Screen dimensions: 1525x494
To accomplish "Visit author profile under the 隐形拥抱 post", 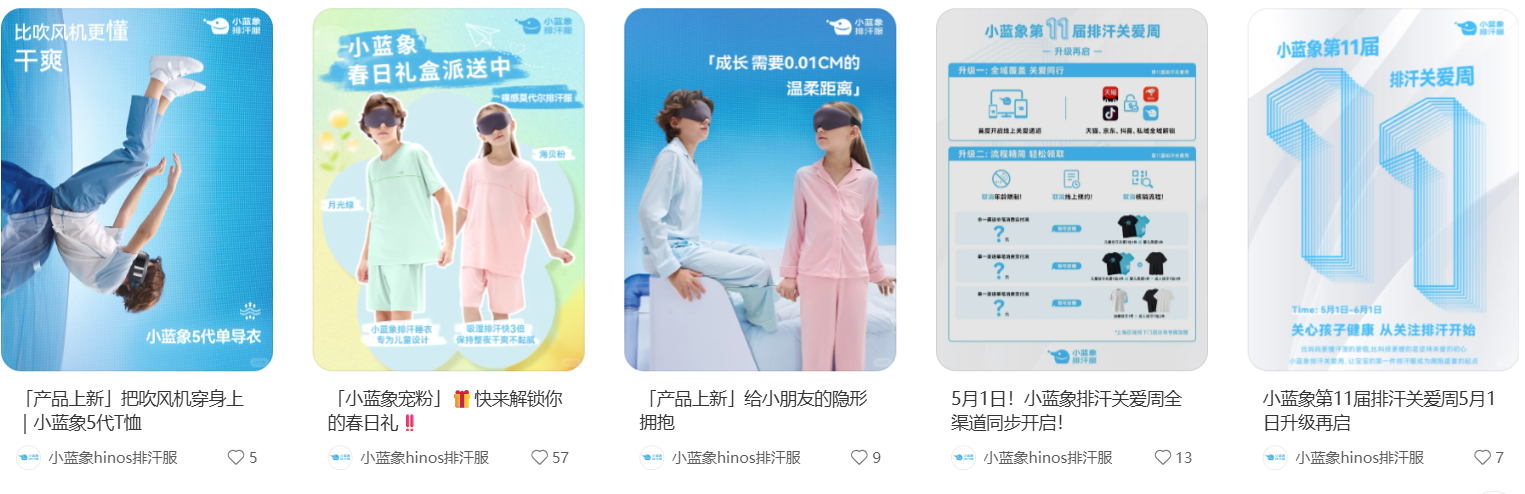I will pyautogui.click(x=735, y=457).
